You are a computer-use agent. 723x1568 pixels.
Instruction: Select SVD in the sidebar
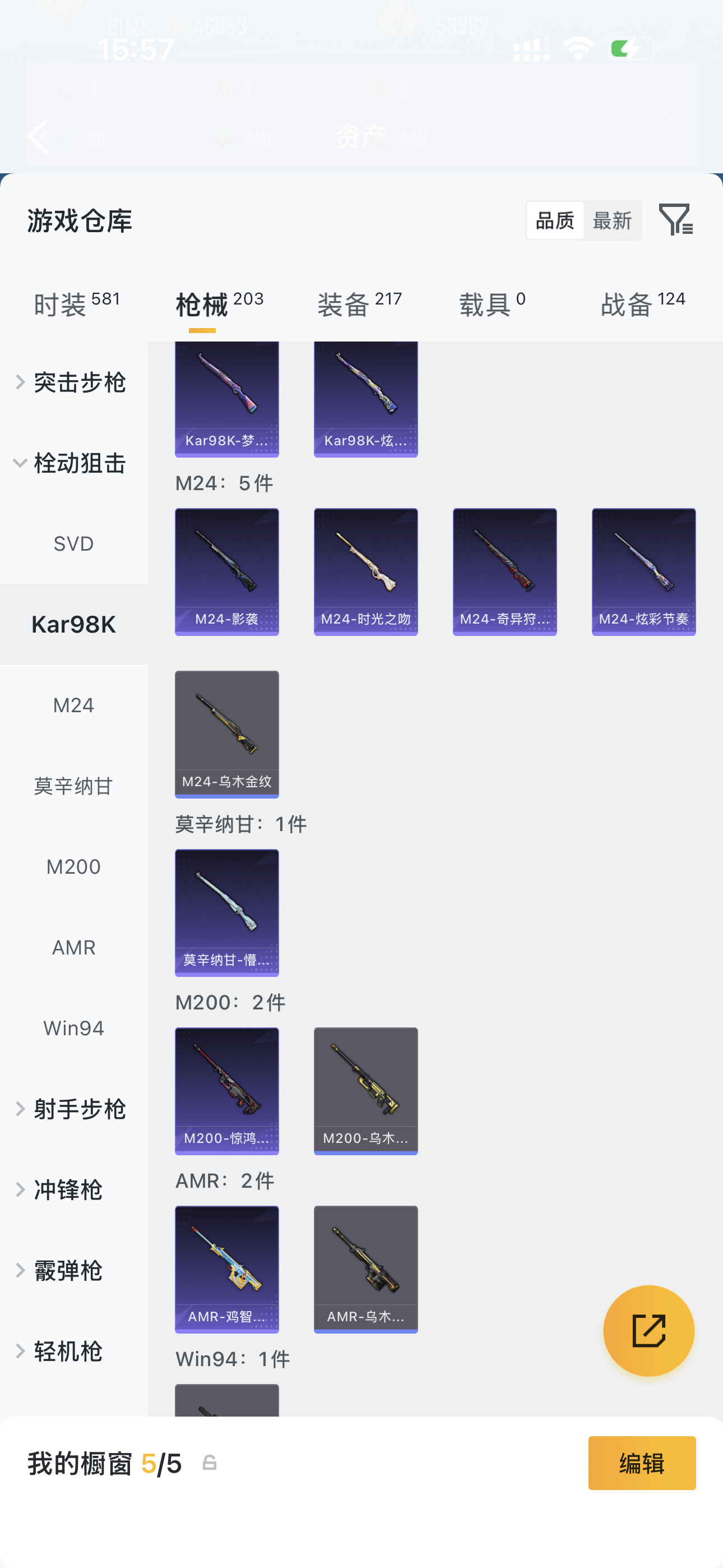[x=73, y=543]
